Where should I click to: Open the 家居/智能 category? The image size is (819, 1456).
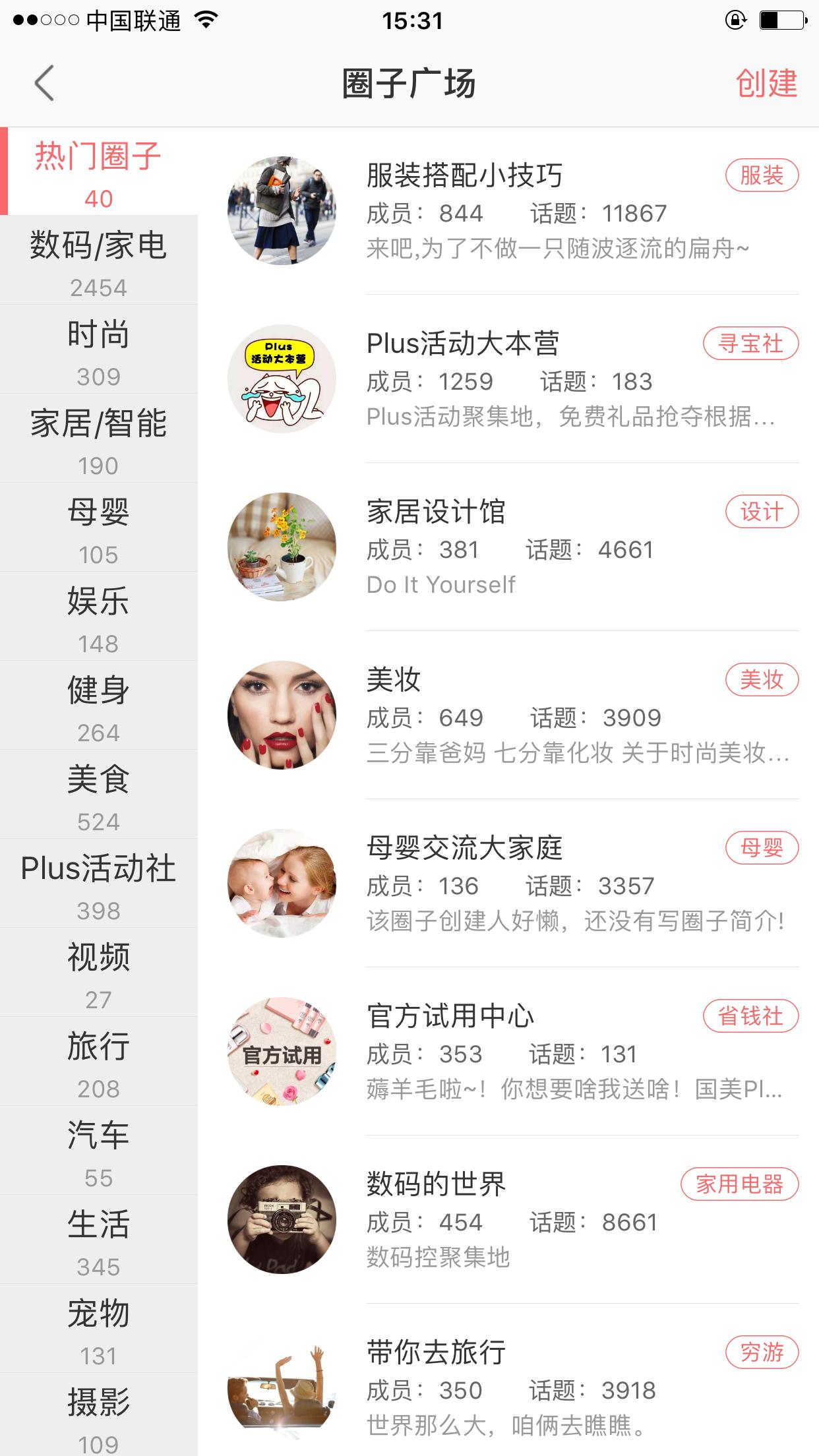click(98, 439)
